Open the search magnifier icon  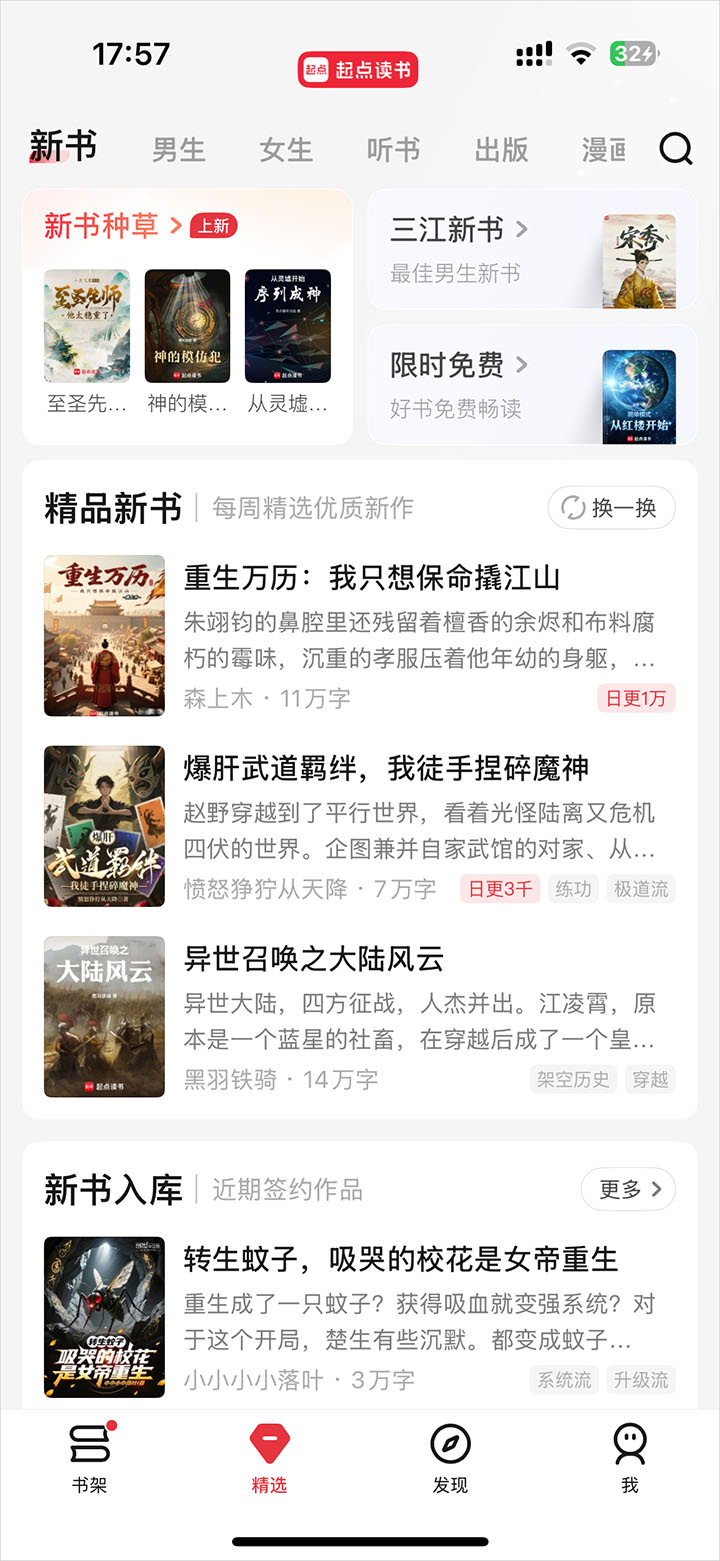[x=676, y=149]
